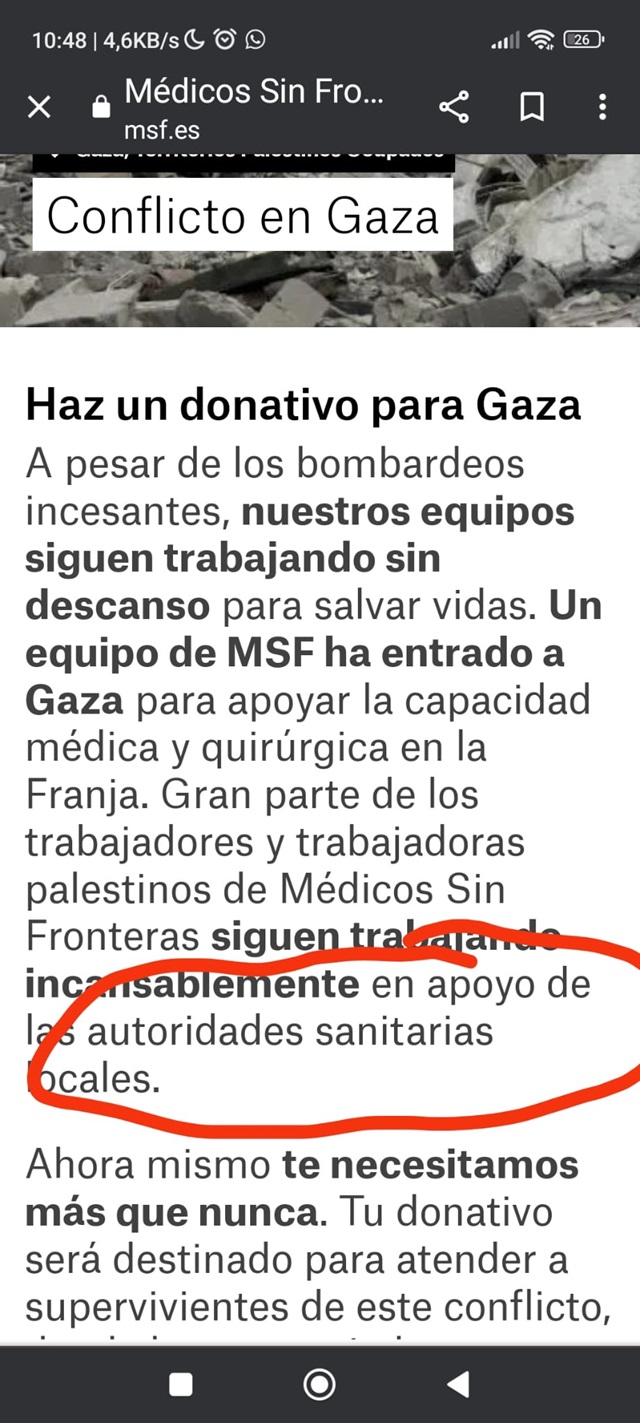The image size is (640, 1423).
Task: Share the msf.es page
Action: tap(454, 107)
